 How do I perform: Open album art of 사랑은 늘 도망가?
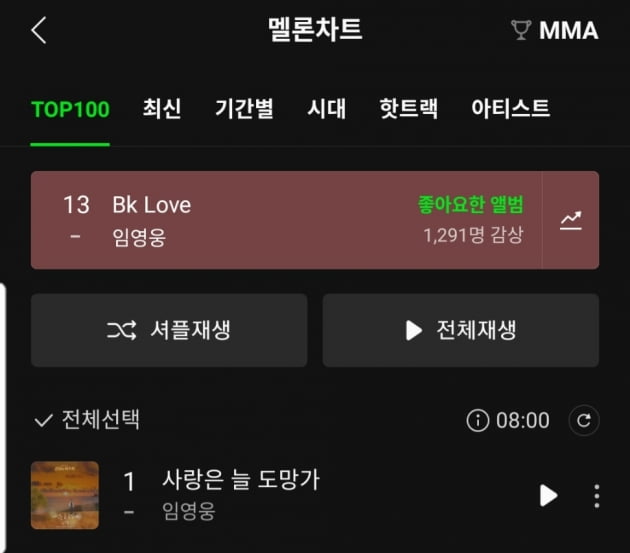coord(65,495)
